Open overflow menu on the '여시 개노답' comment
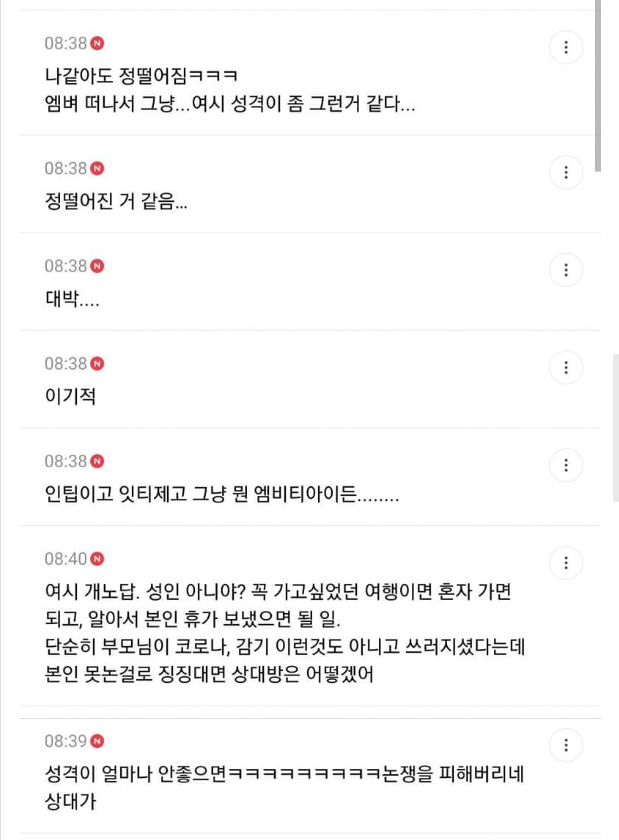The image size is (619, 840). [x=566, y=563]
